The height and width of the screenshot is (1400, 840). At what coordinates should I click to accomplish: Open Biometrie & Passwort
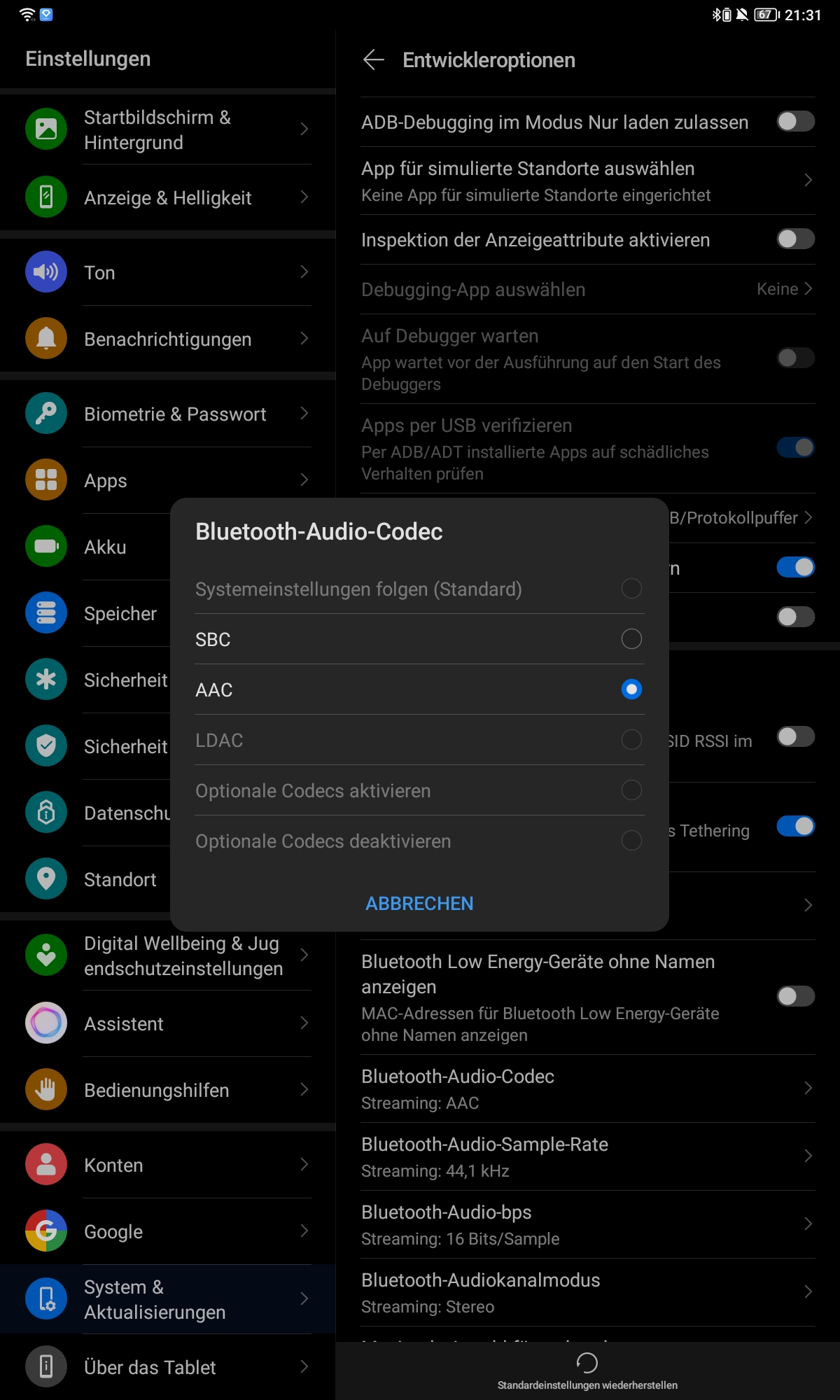click(168, 414)
